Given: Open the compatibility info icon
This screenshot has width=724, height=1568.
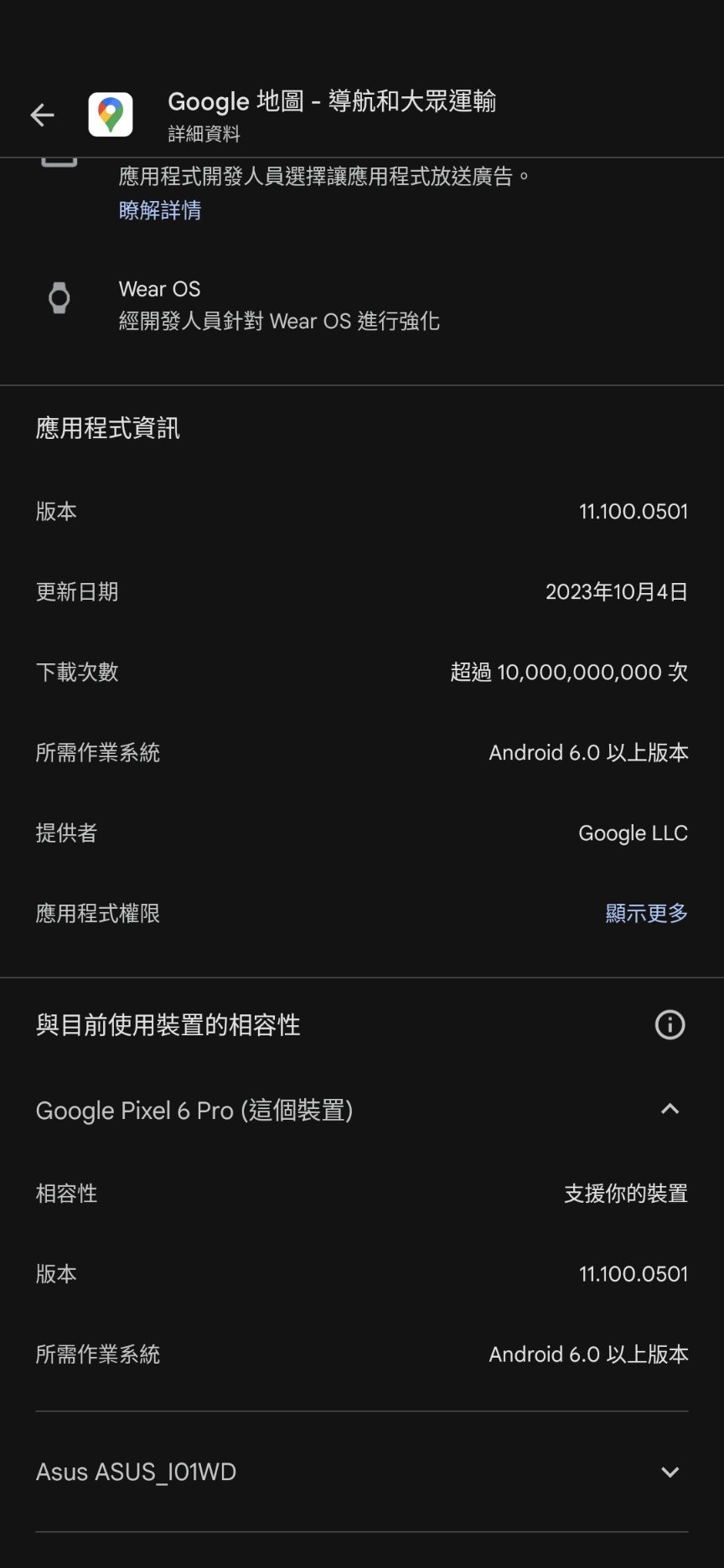Looking at the screenshot, I should click(x=670, y=1024).
